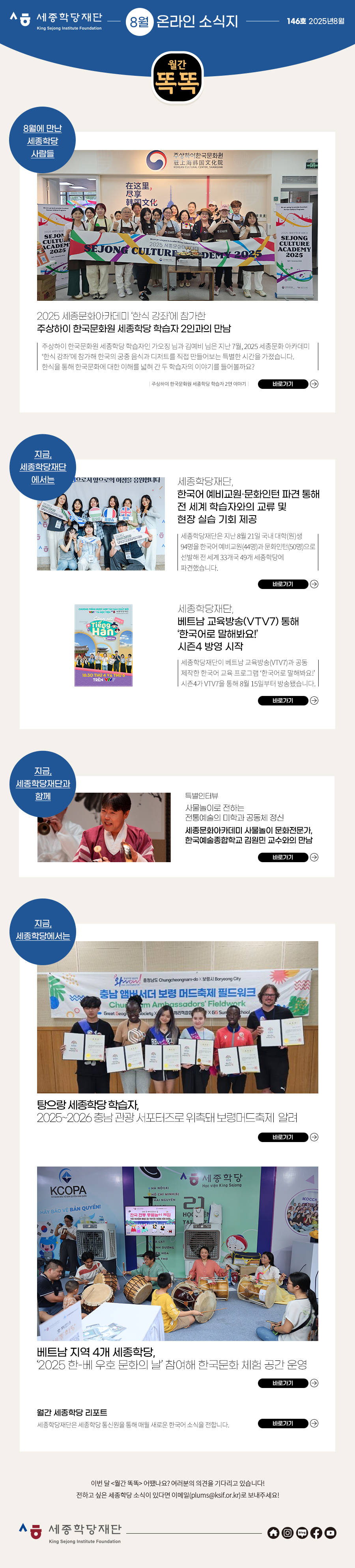Open the 보령 머드축제 필드워크 photo

point(177,1017)
